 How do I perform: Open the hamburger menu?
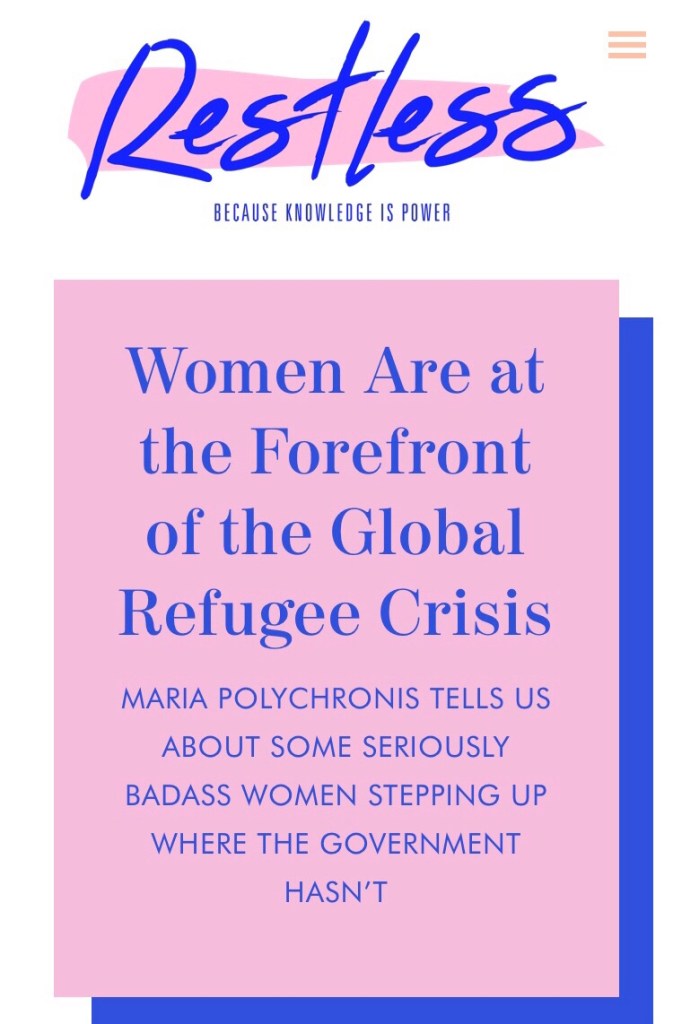(627, 45)
